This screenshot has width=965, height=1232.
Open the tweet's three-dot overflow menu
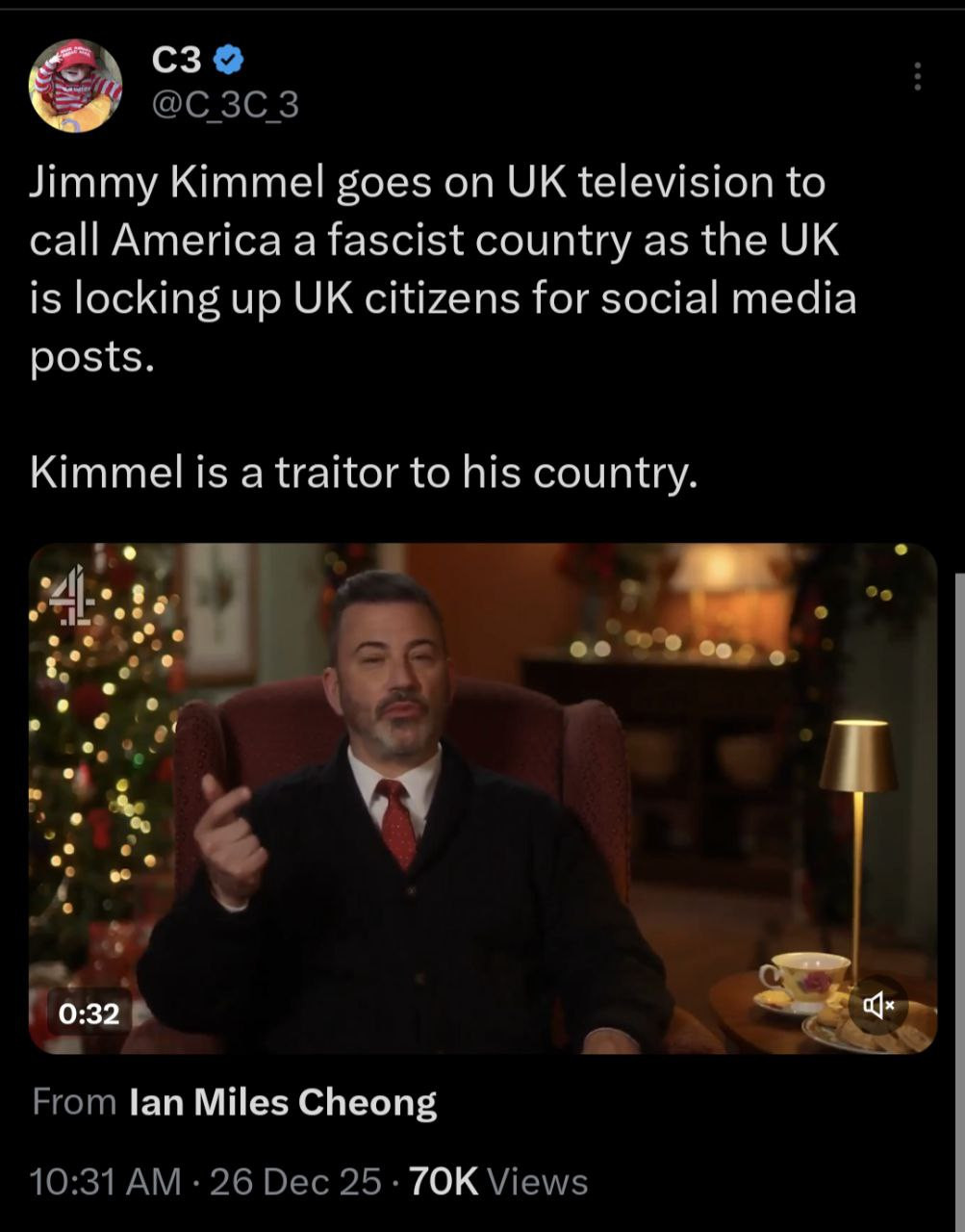918,77
